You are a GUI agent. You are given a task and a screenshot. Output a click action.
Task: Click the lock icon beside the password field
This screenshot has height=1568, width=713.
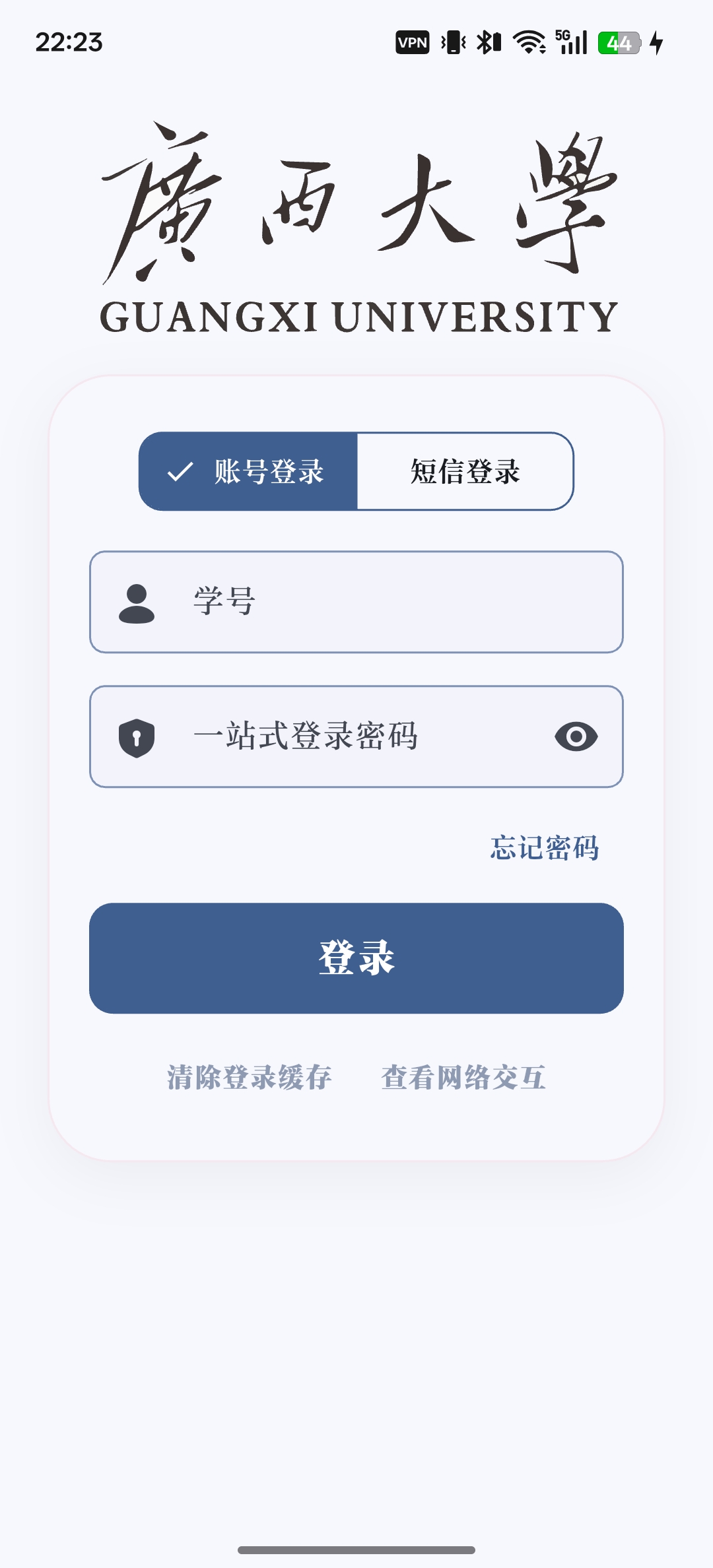tap(135, 737)
